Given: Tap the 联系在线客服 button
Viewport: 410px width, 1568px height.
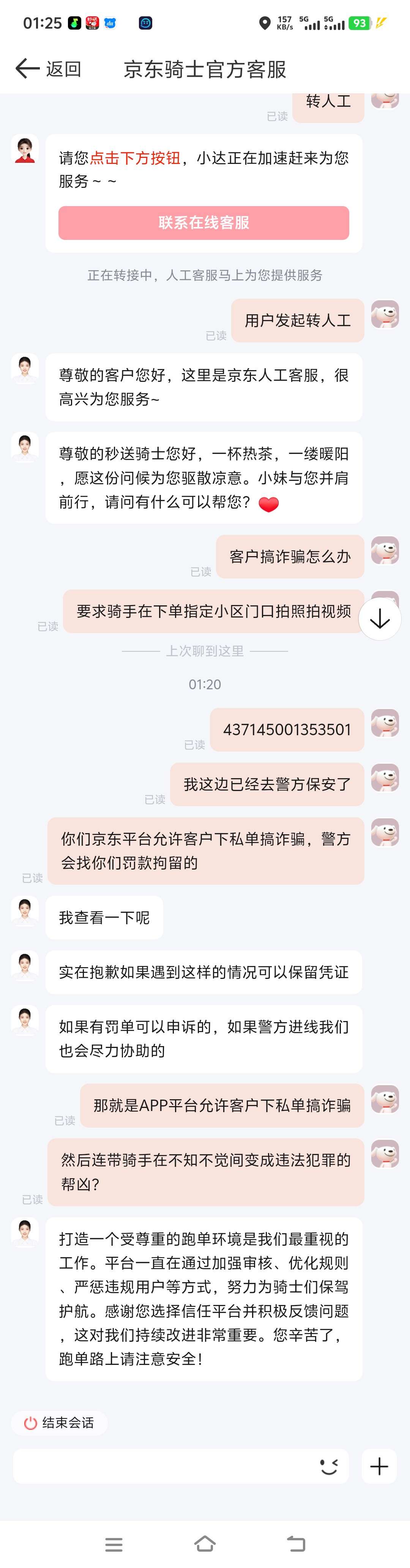Looking at the screenshot, I should coord(203,223).
